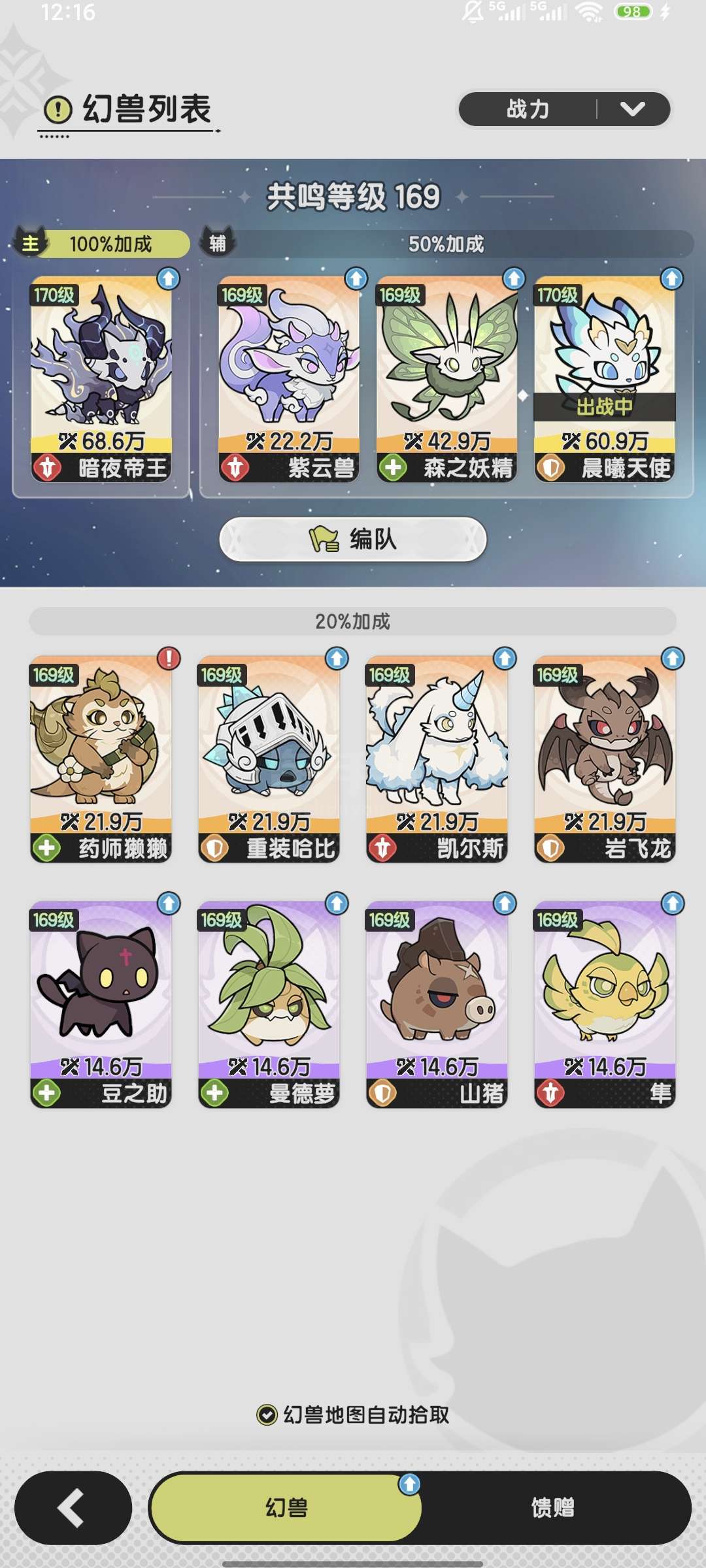The height and width of the screenshot is (1568, 706).
Task: Switch to the 幻兽 tab
Action: [x=286, y=1508]
